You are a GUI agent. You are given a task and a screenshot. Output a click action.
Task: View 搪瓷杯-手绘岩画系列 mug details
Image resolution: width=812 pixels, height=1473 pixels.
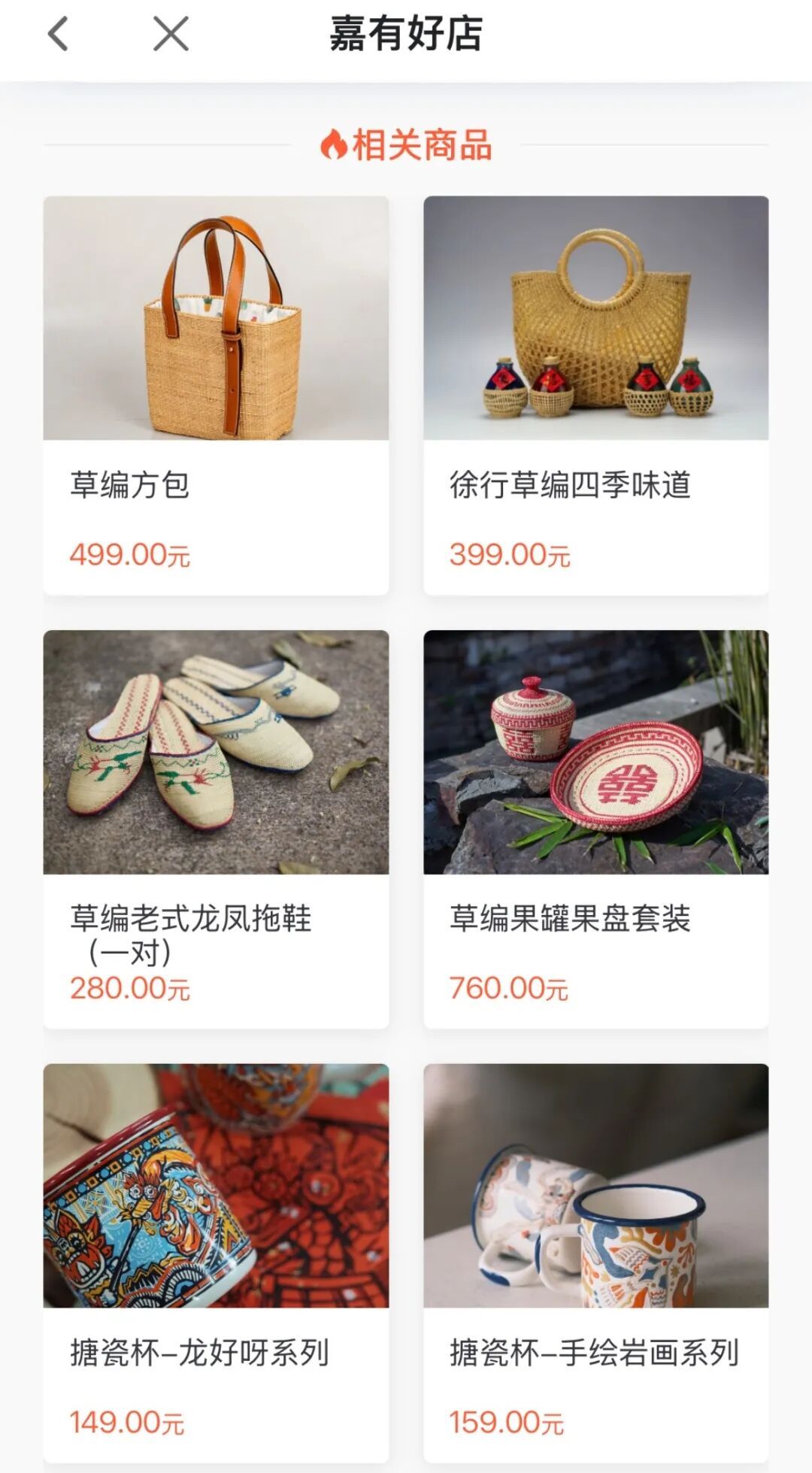click(x=595, y=1262)
